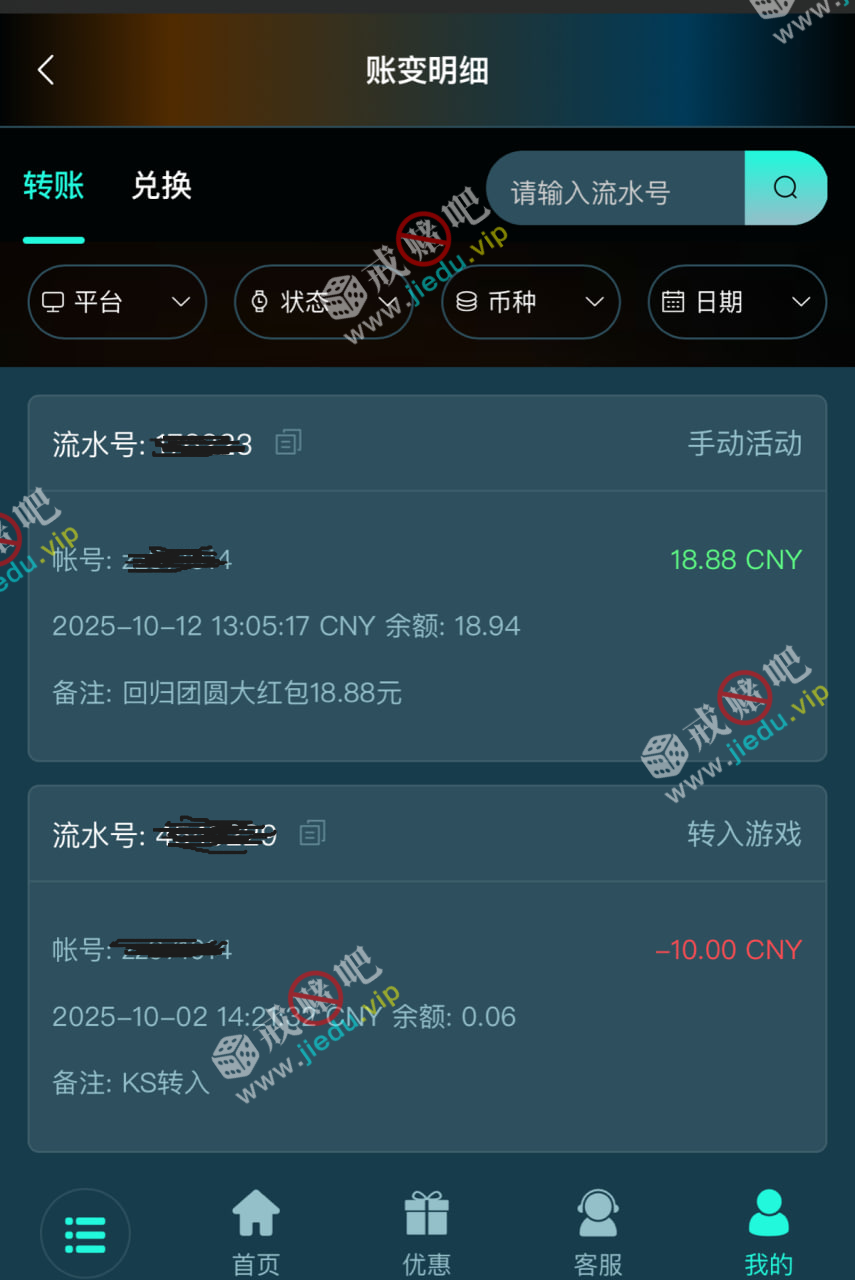Screen dimensions: 855x1280
Task: Copy the 流水号 of 手动活动 record
Action: tap(289, 442)
